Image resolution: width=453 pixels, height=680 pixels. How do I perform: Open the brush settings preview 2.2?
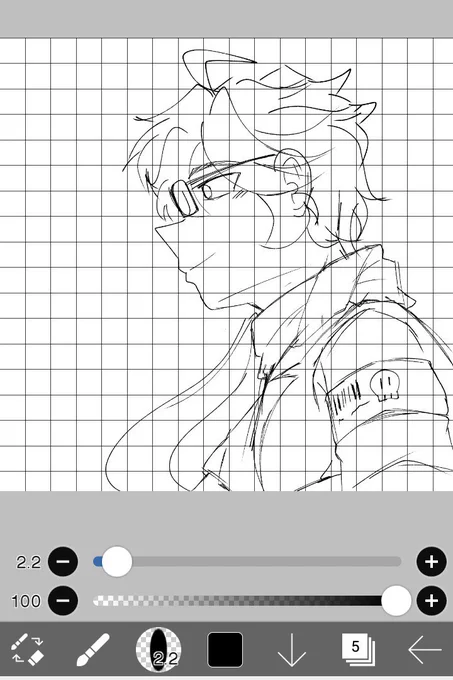point(159,650)
